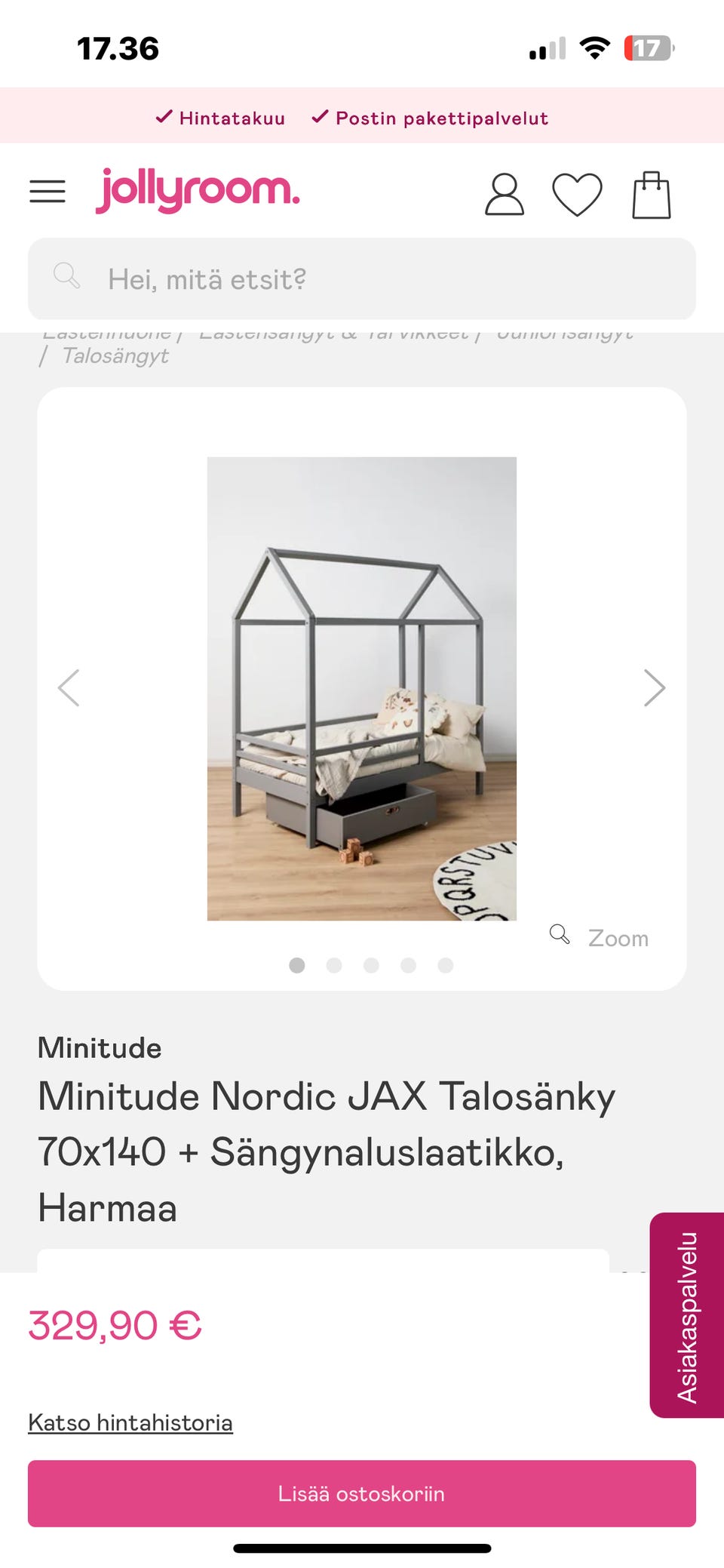Show the next product image
Image resolution: width=724 pixels, height=1568 pixels.
(x=654, y=687)
